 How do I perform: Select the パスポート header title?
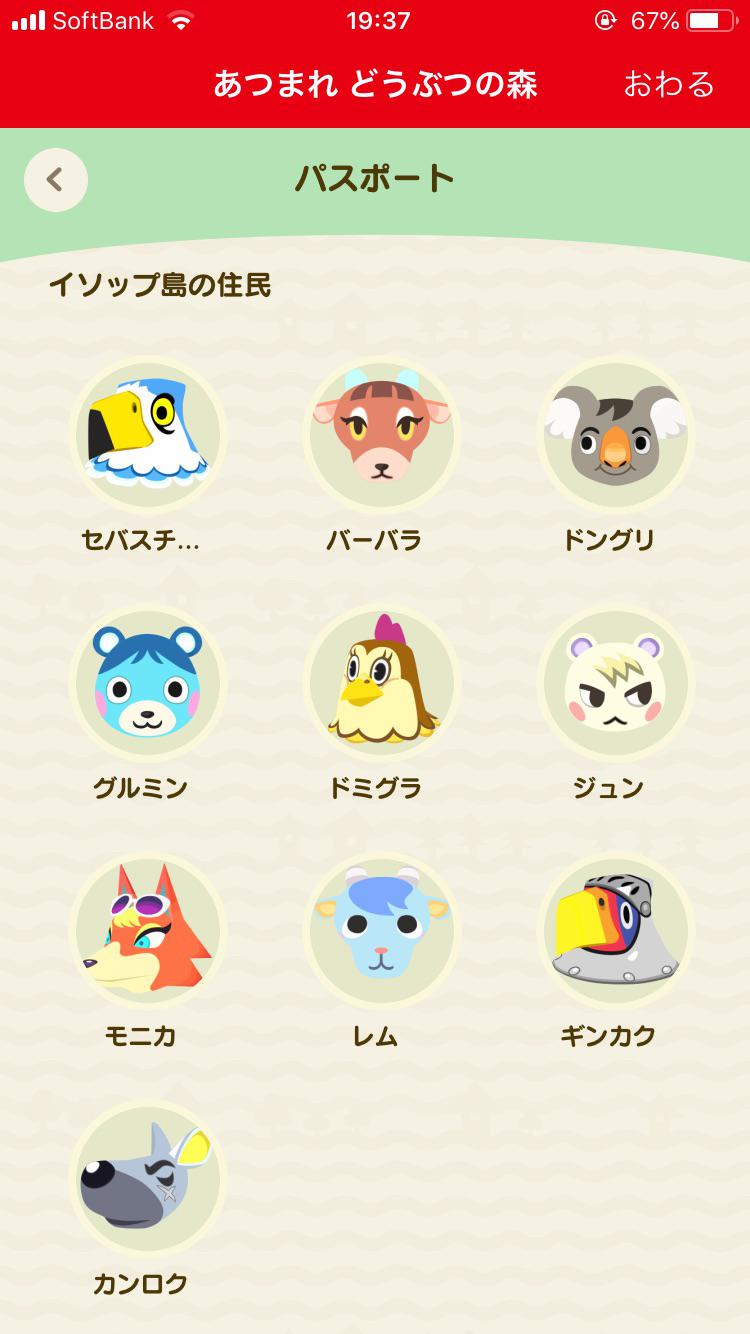[375, 178]
